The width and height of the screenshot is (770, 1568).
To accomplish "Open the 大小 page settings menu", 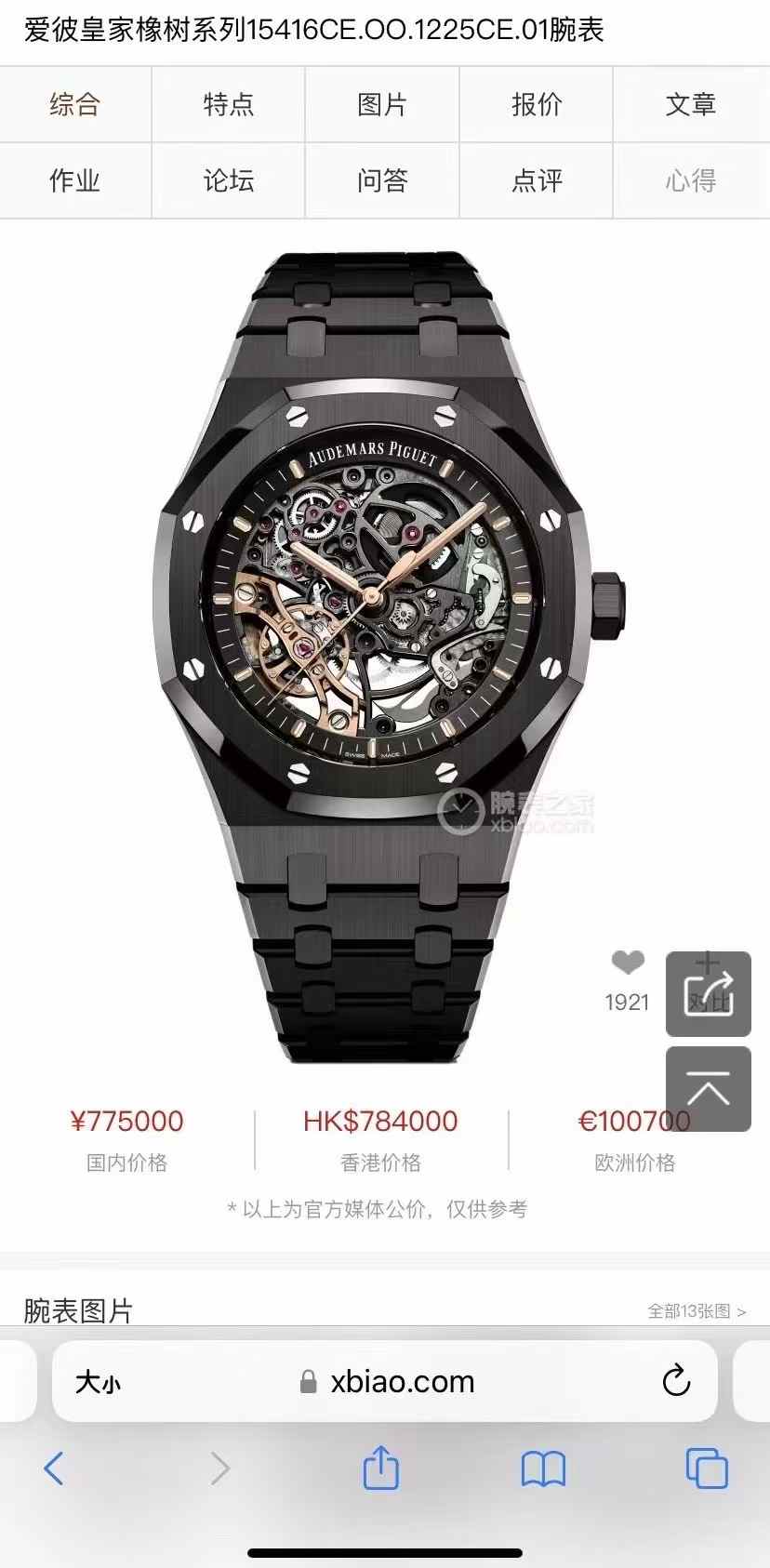I will coord(98,1382).
